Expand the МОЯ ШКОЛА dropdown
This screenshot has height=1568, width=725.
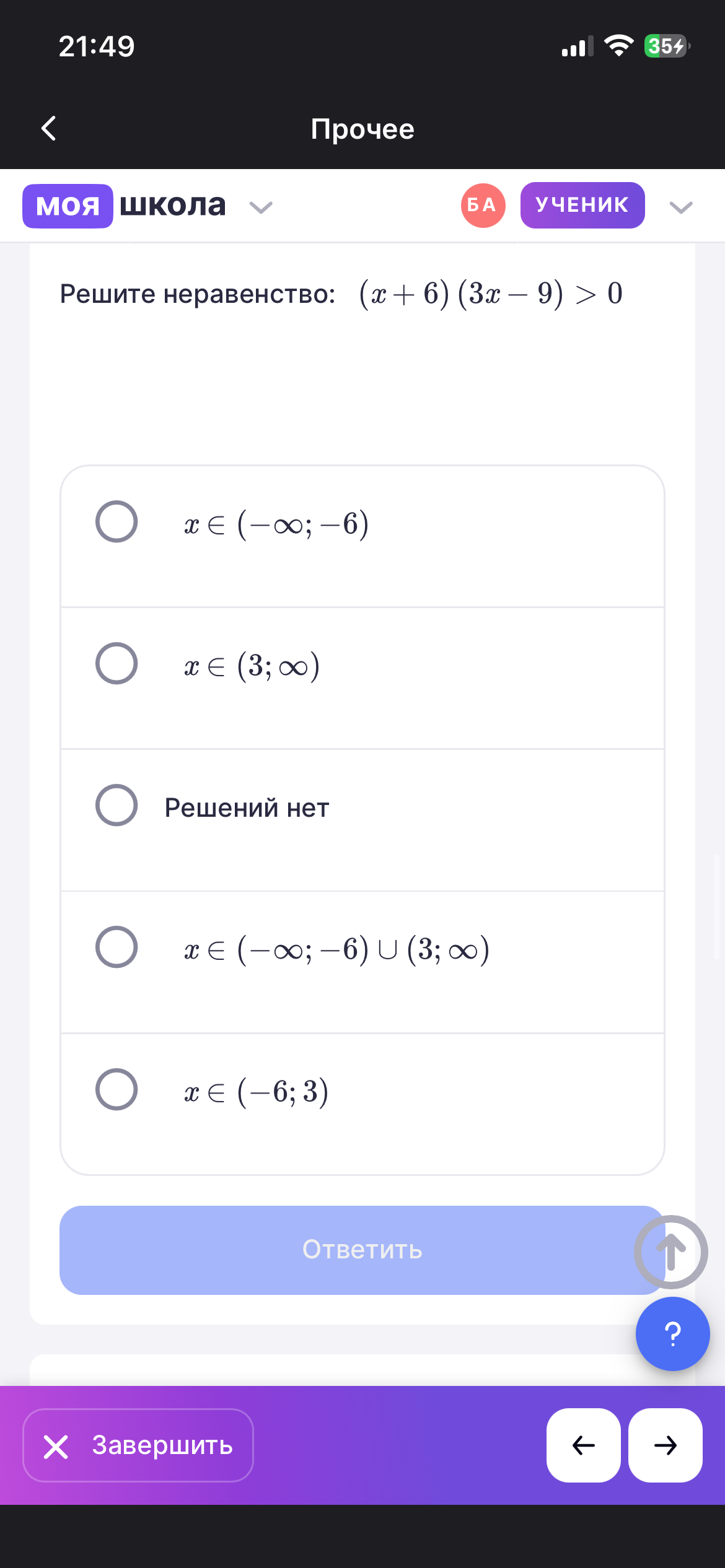pyautogui.click(x=261, y=207)
